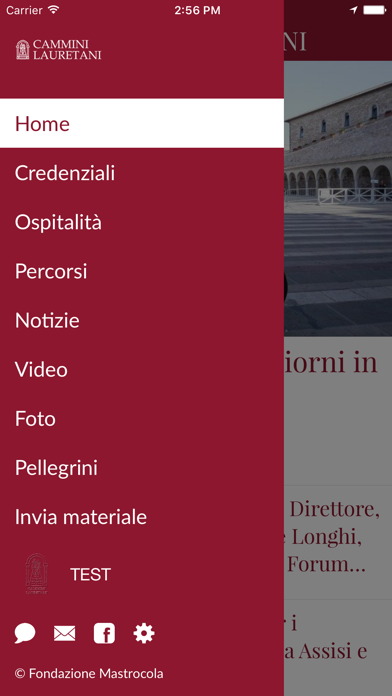This screenshot has width=392, height=696.
Task: Open the Foto gallery
Action: 142,419
